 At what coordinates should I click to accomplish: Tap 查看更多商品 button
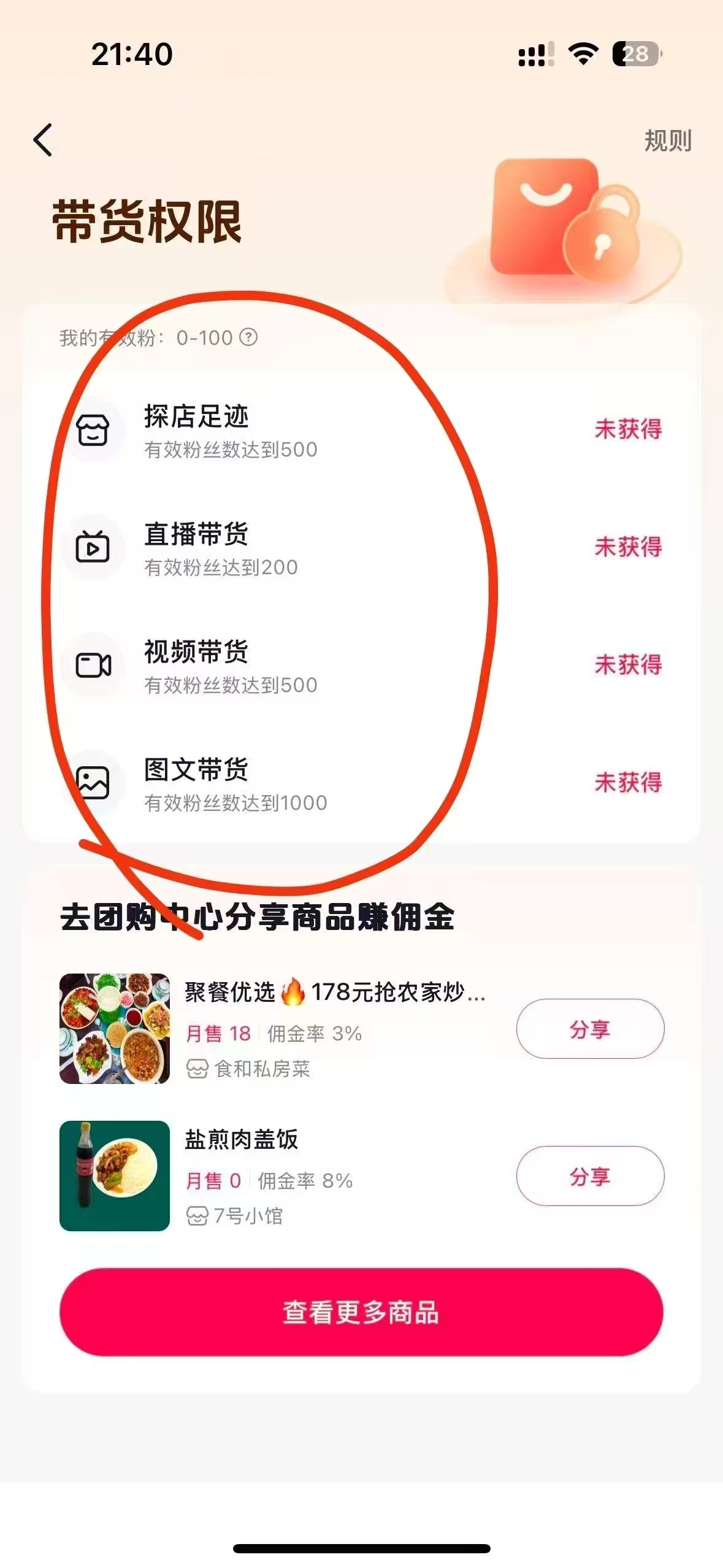pyautogui.click(x=361, y=1312)
